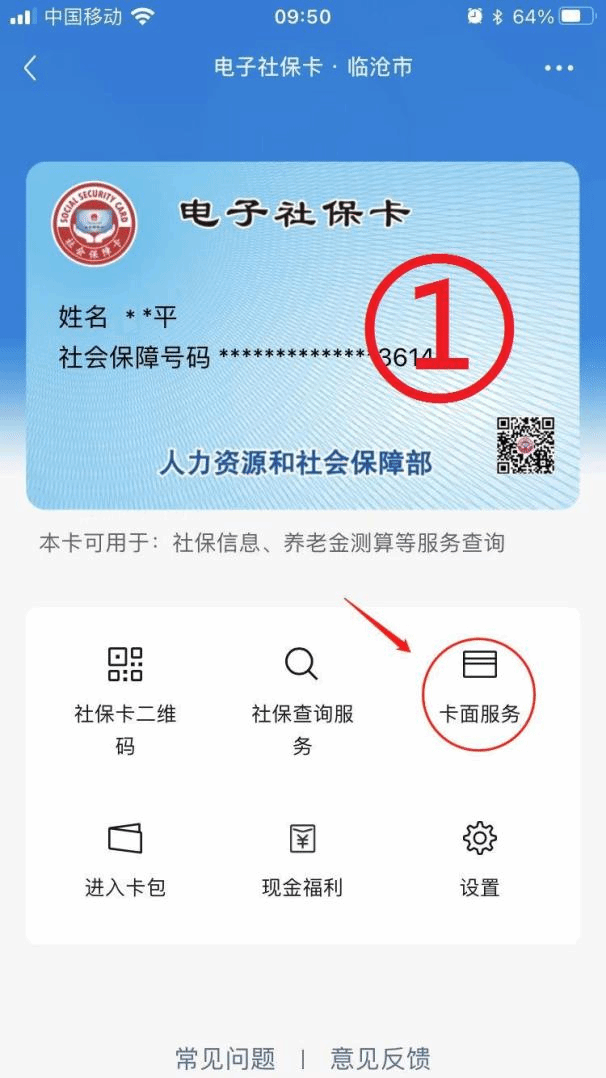Open 社保查询服务

coord(302,700)
